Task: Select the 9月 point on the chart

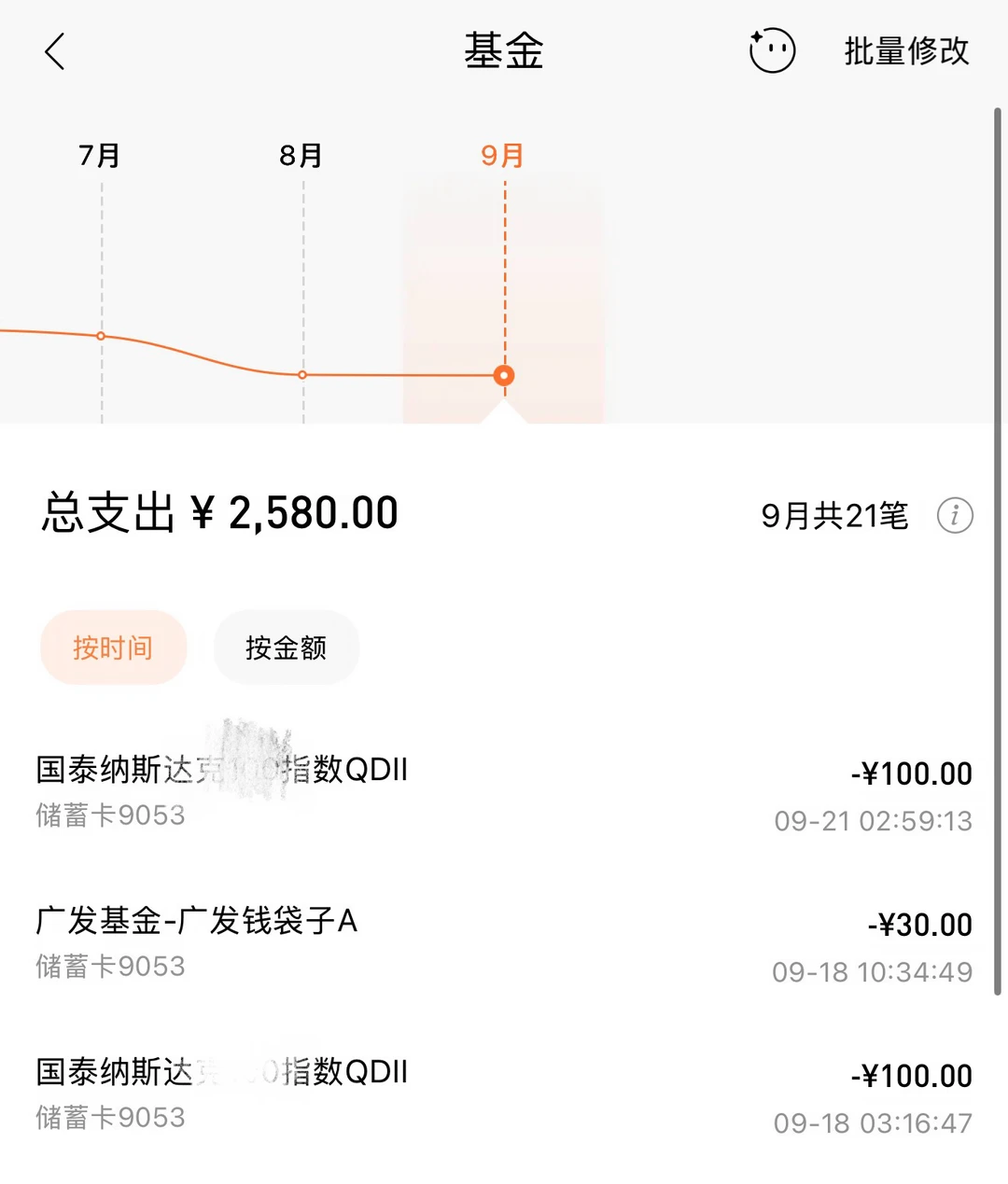Action: click(x=504, y=375)
